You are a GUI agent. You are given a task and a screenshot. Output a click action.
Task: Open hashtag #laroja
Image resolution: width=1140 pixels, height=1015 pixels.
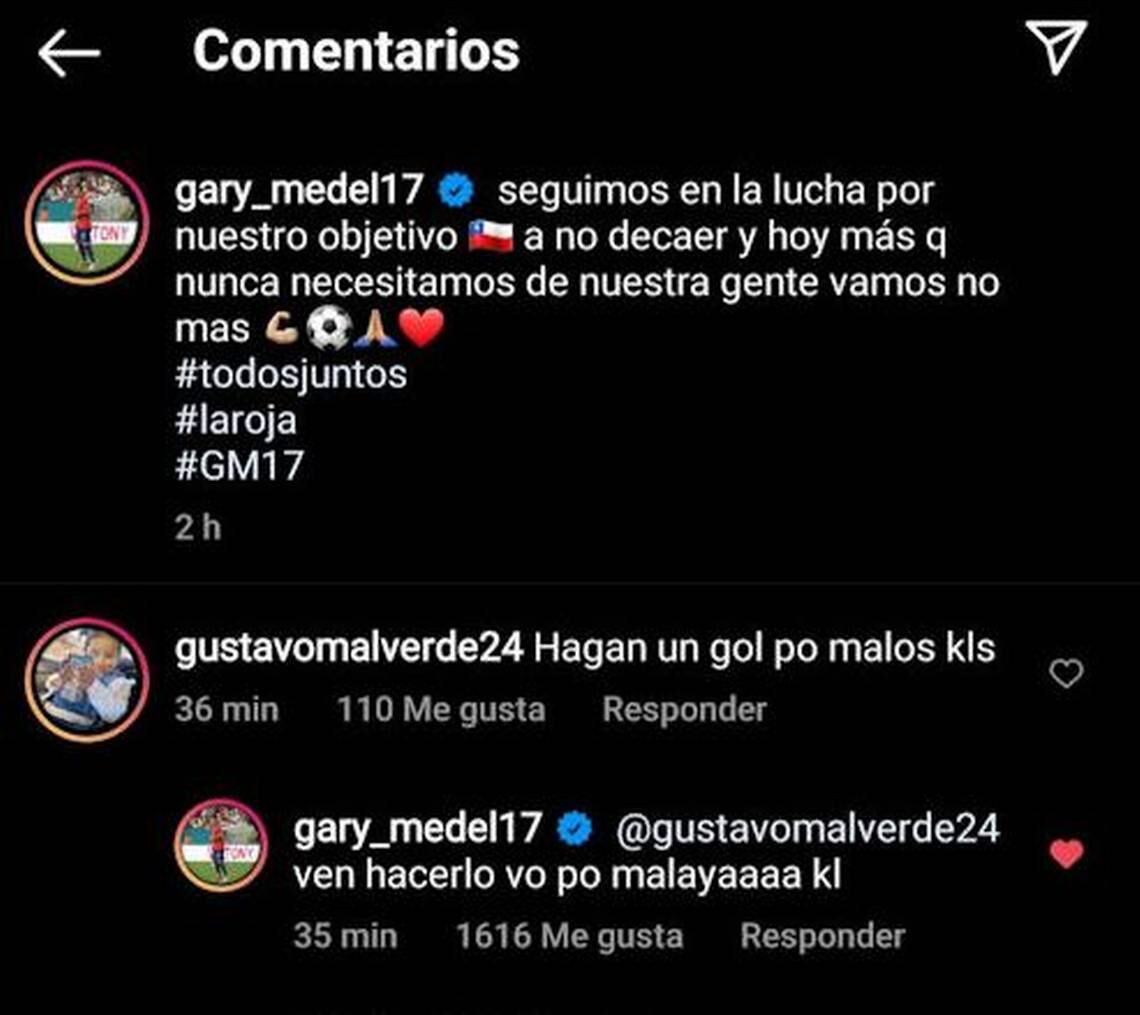pyautogui.click(x=235, y=421)
